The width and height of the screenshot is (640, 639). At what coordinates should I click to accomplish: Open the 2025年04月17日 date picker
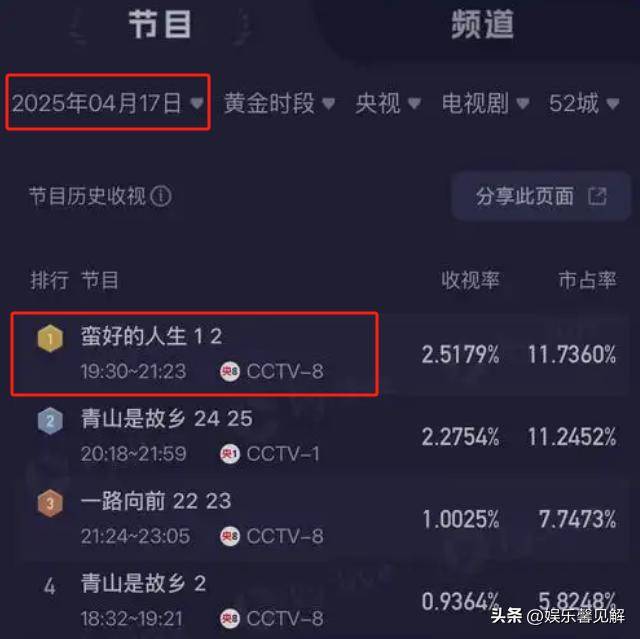click(108, 103)
